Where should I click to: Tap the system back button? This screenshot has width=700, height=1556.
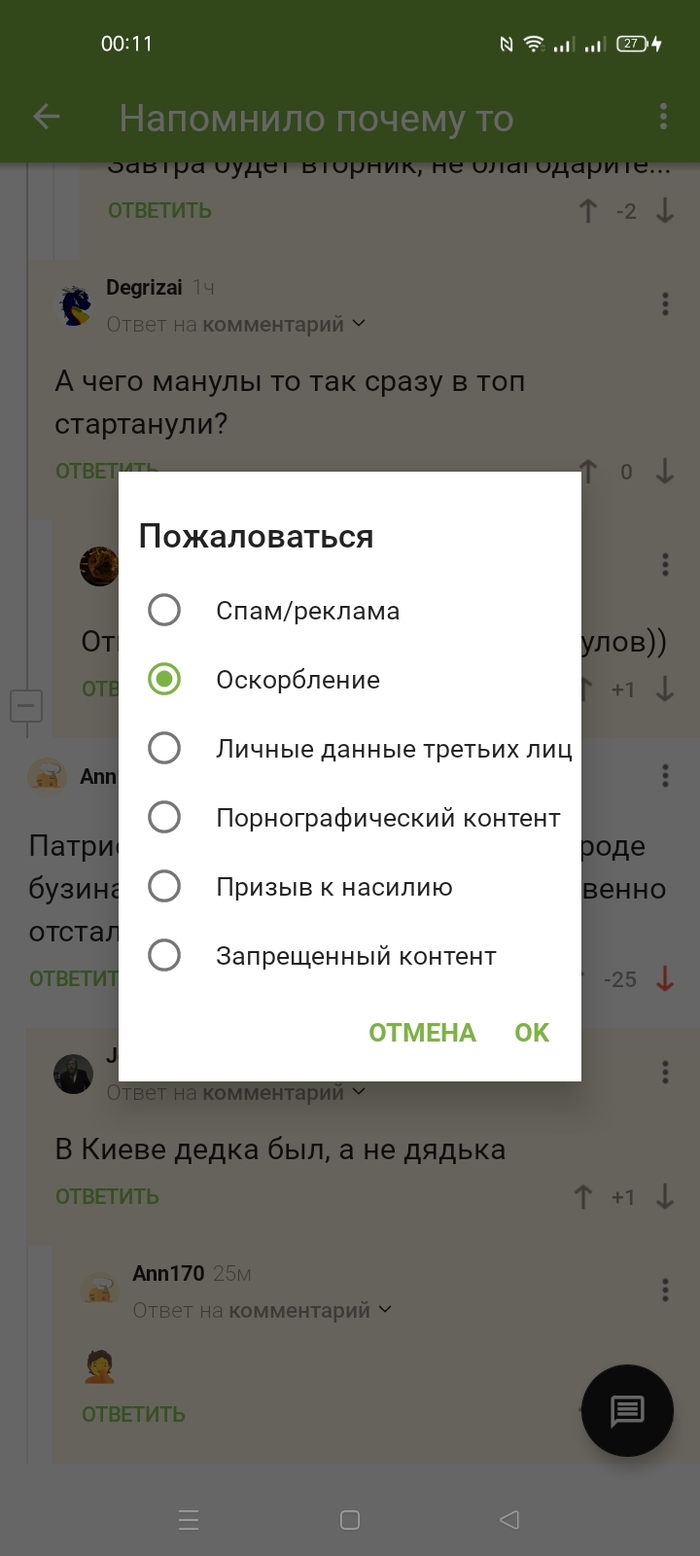(509, 1520)
